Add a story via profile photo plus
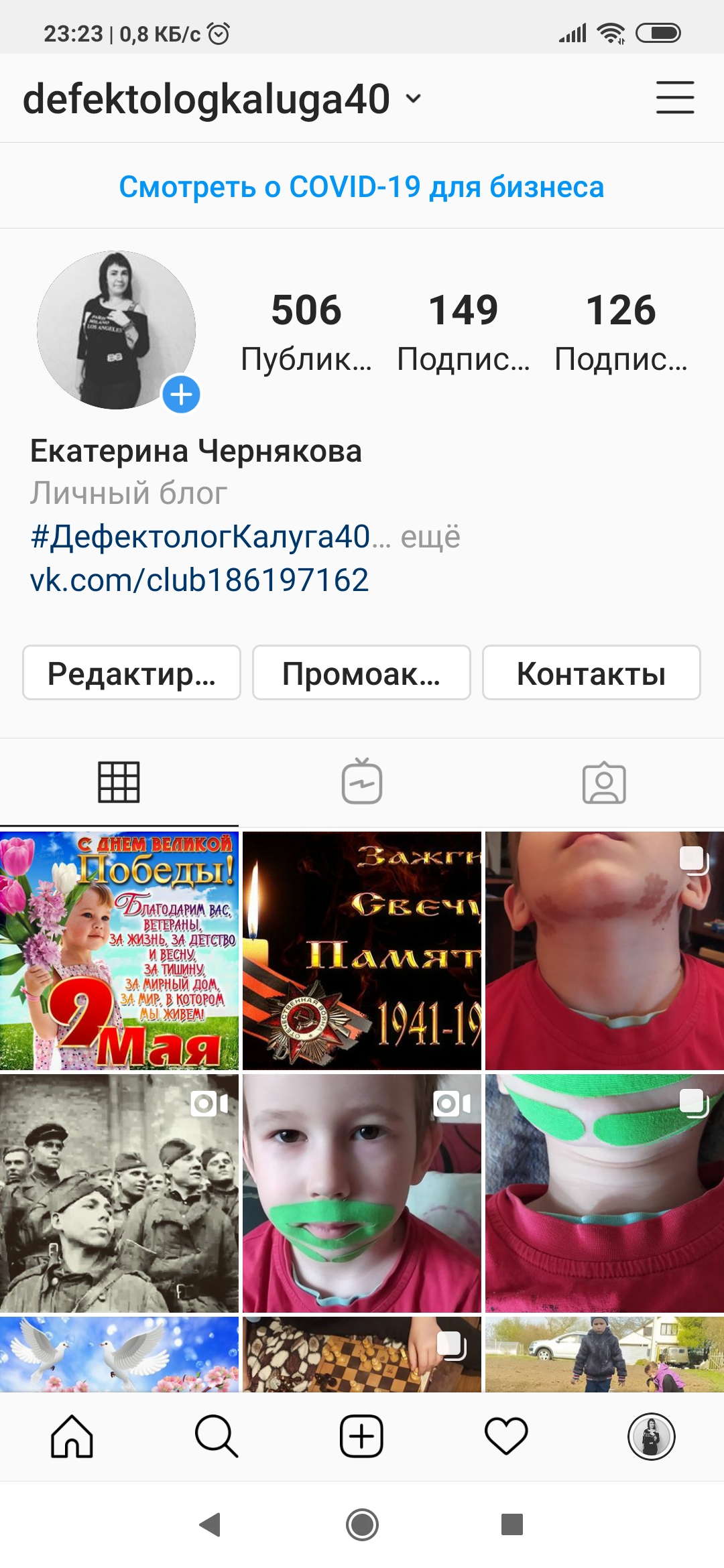This screenshot has height=1568, width=724. click(181, 395)
